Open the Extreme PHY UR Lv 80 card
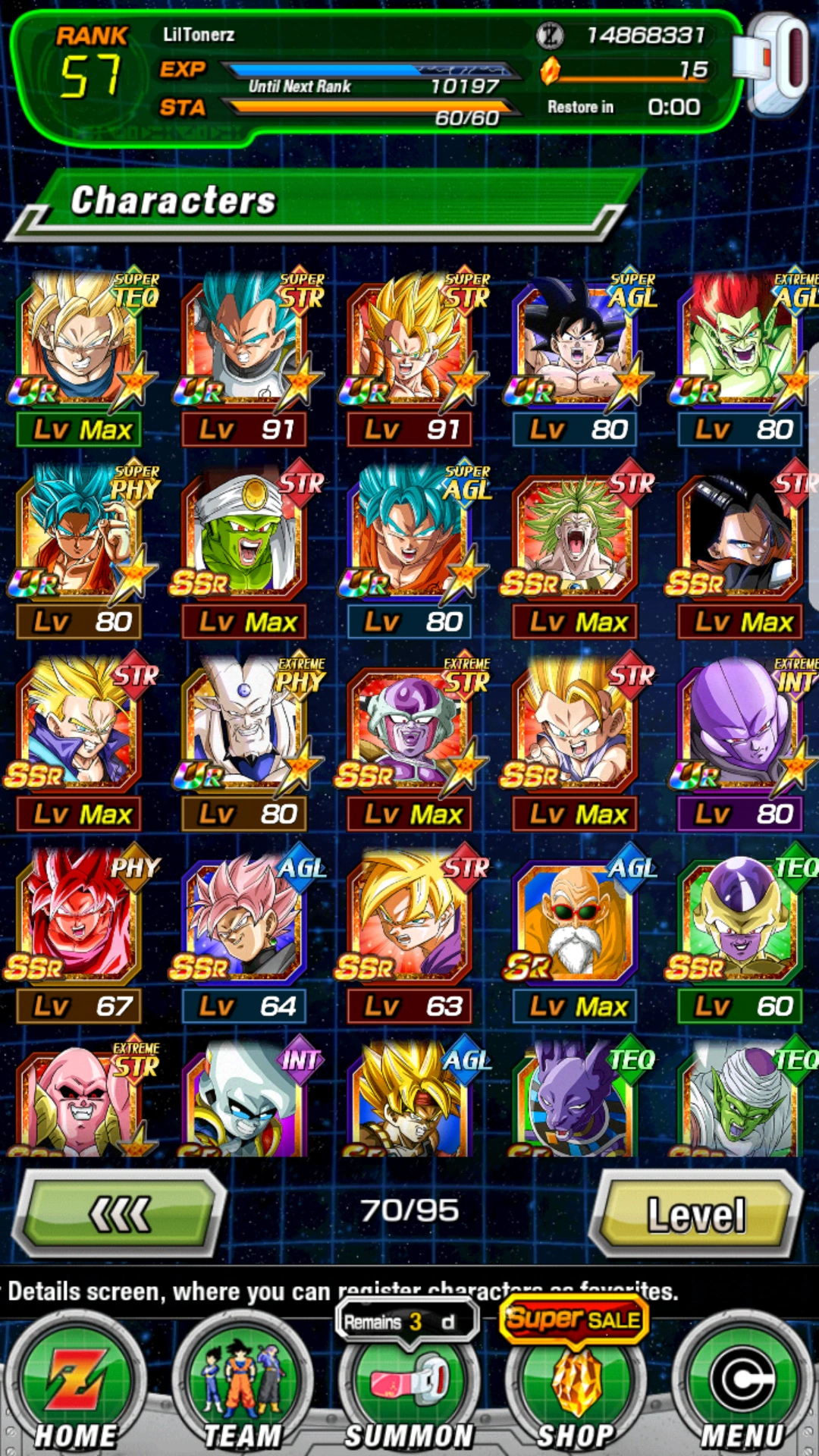Viewport: 819px width, 1456px height. tap(246, 740)
